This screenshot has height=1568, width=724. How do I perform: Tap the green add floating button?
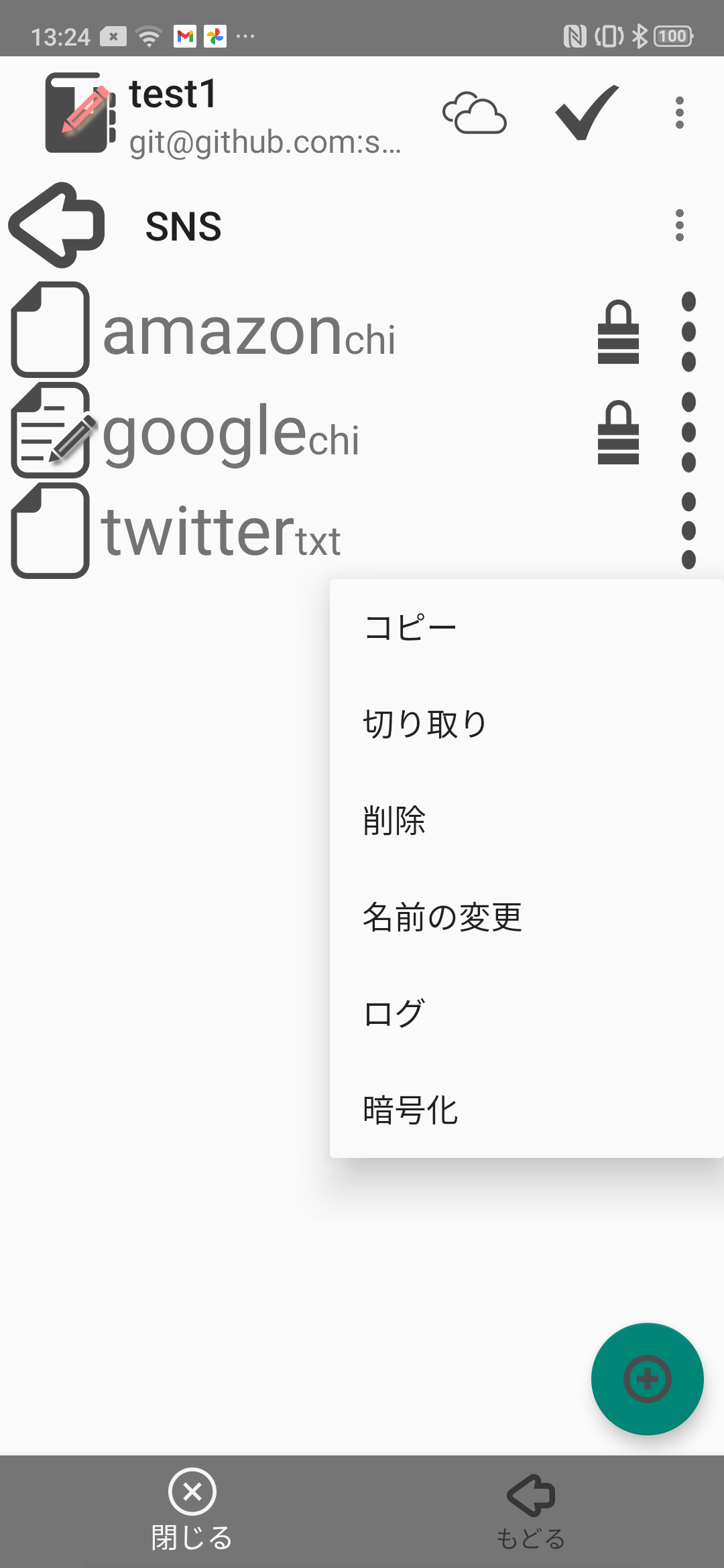(x=648, y=1379)
